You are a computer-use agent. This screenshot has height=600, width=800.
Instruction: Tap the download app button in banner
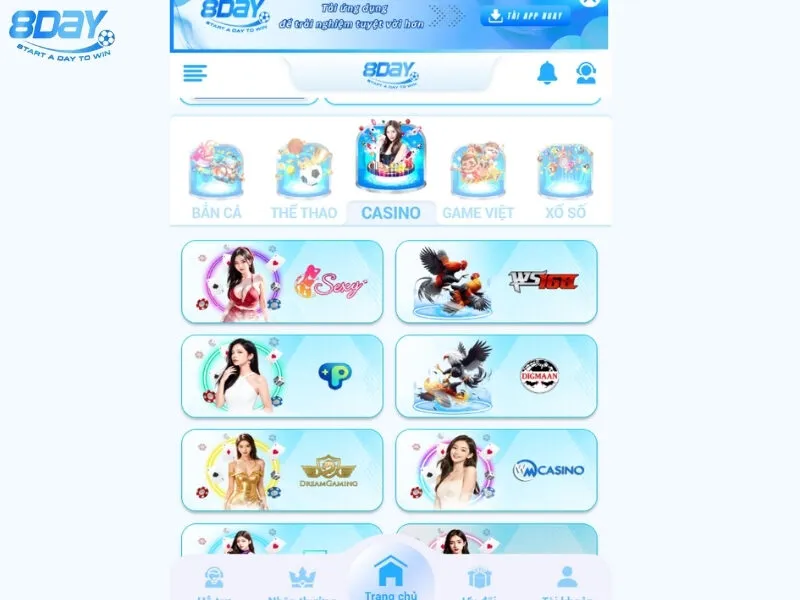(524, 16)
